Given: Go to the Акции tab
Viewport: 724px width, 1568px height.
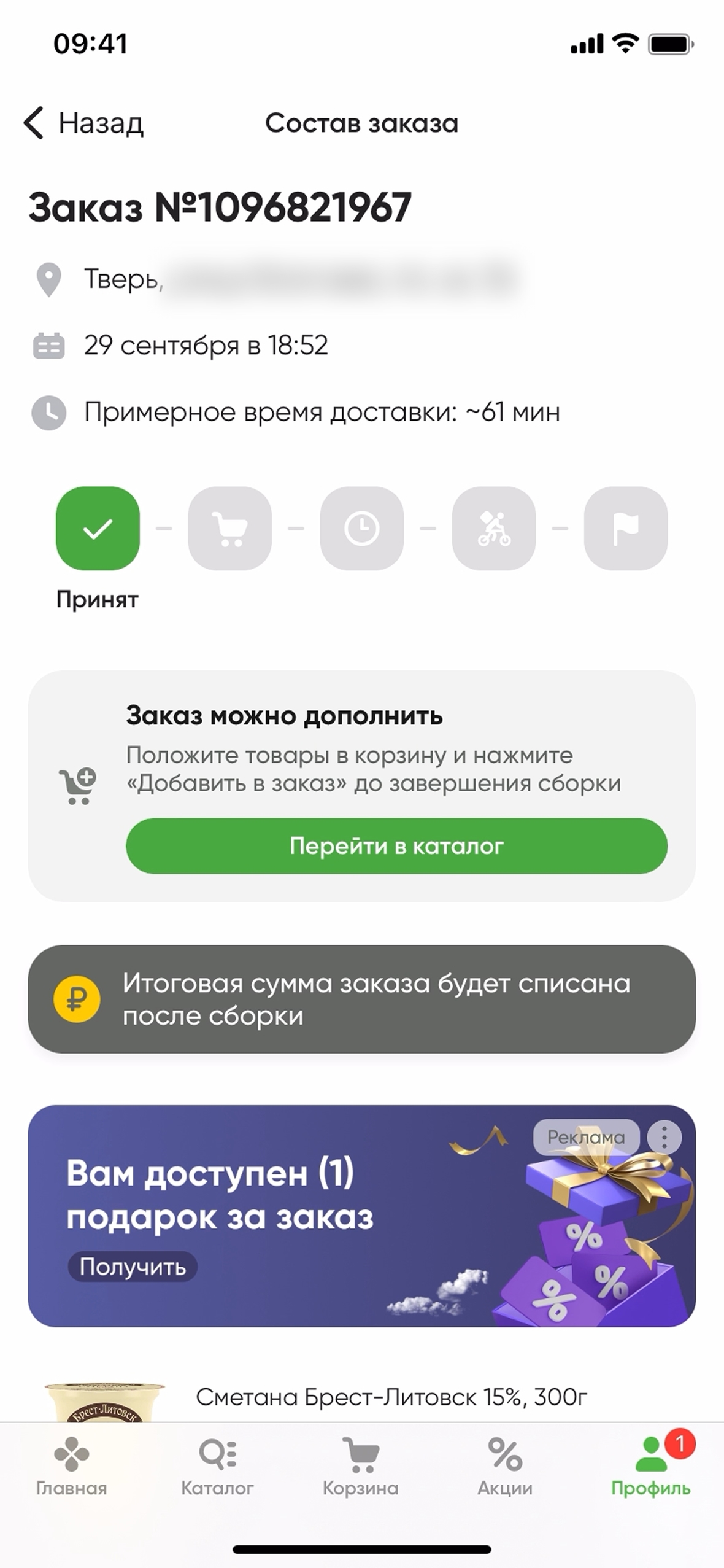Looking at the screenshot, I should [x=505, y=1468].
